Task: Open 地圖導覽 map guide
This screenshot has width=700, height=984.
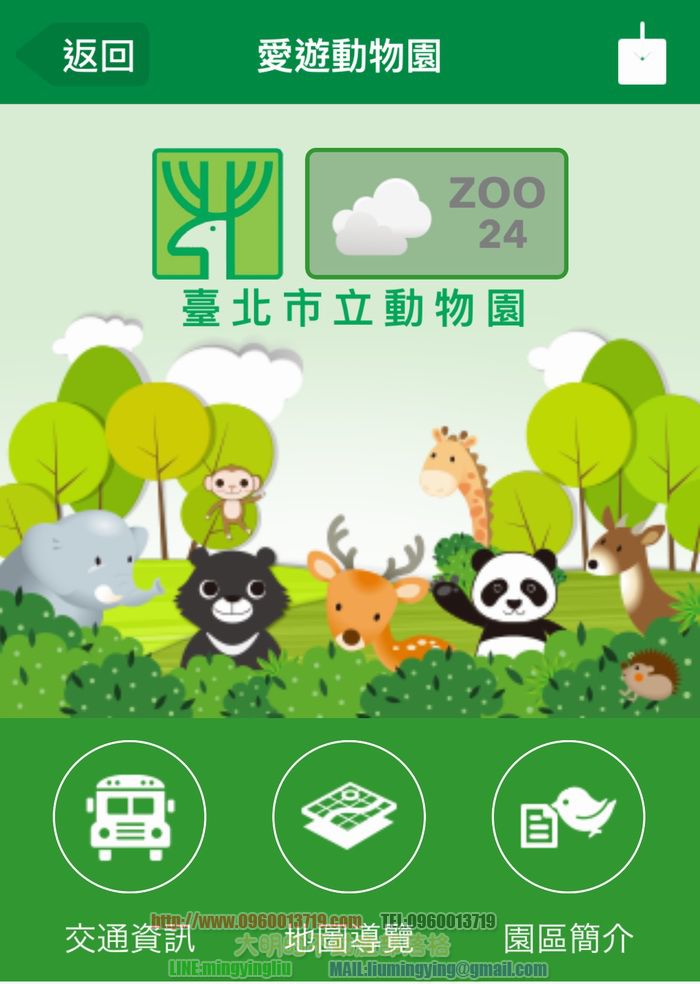Action: point(349,818)
